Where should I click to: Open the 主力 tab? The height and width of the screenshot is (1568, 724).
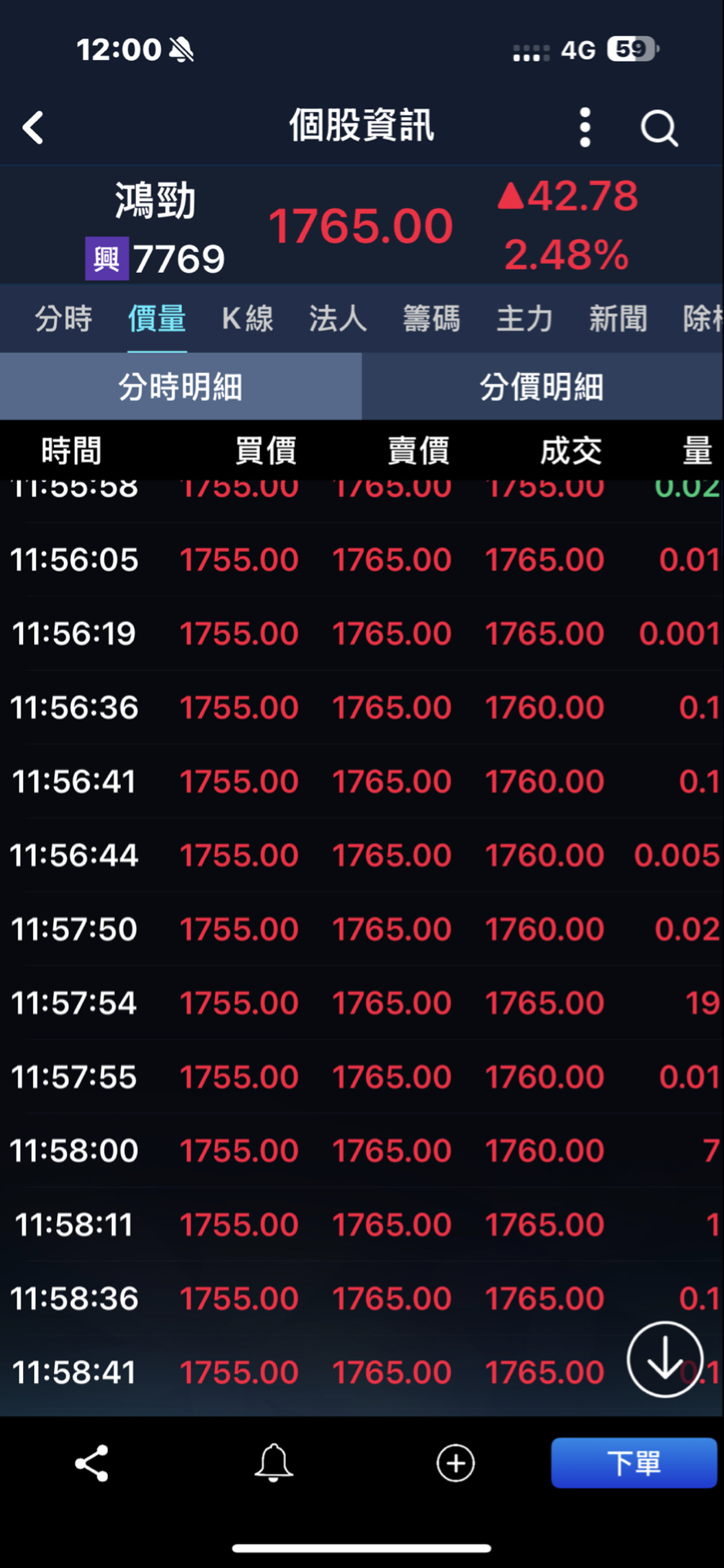point(524,318)
